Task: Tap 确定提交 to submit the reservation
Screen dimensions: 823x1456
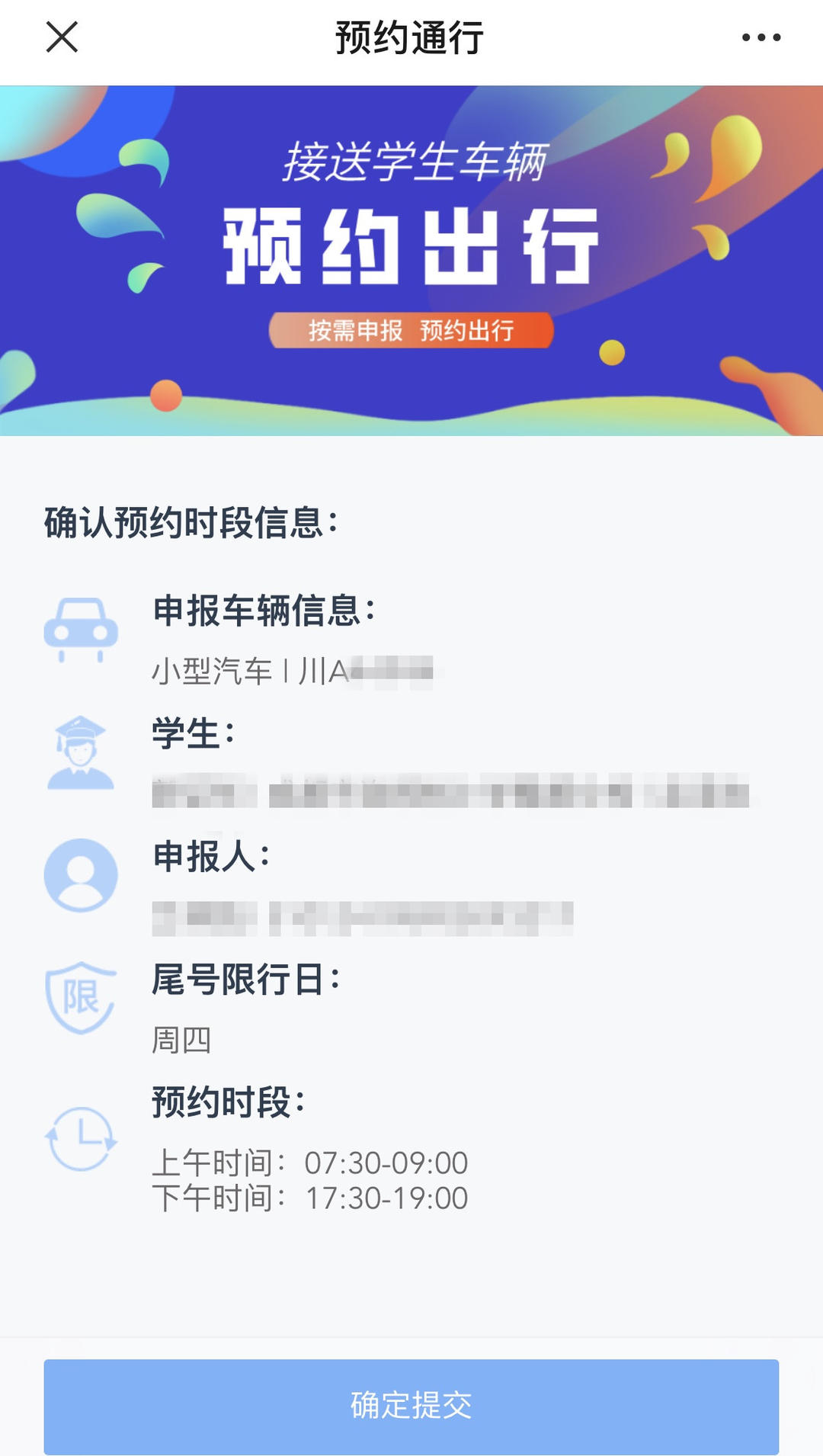Action: click(x=411, y=1406)
